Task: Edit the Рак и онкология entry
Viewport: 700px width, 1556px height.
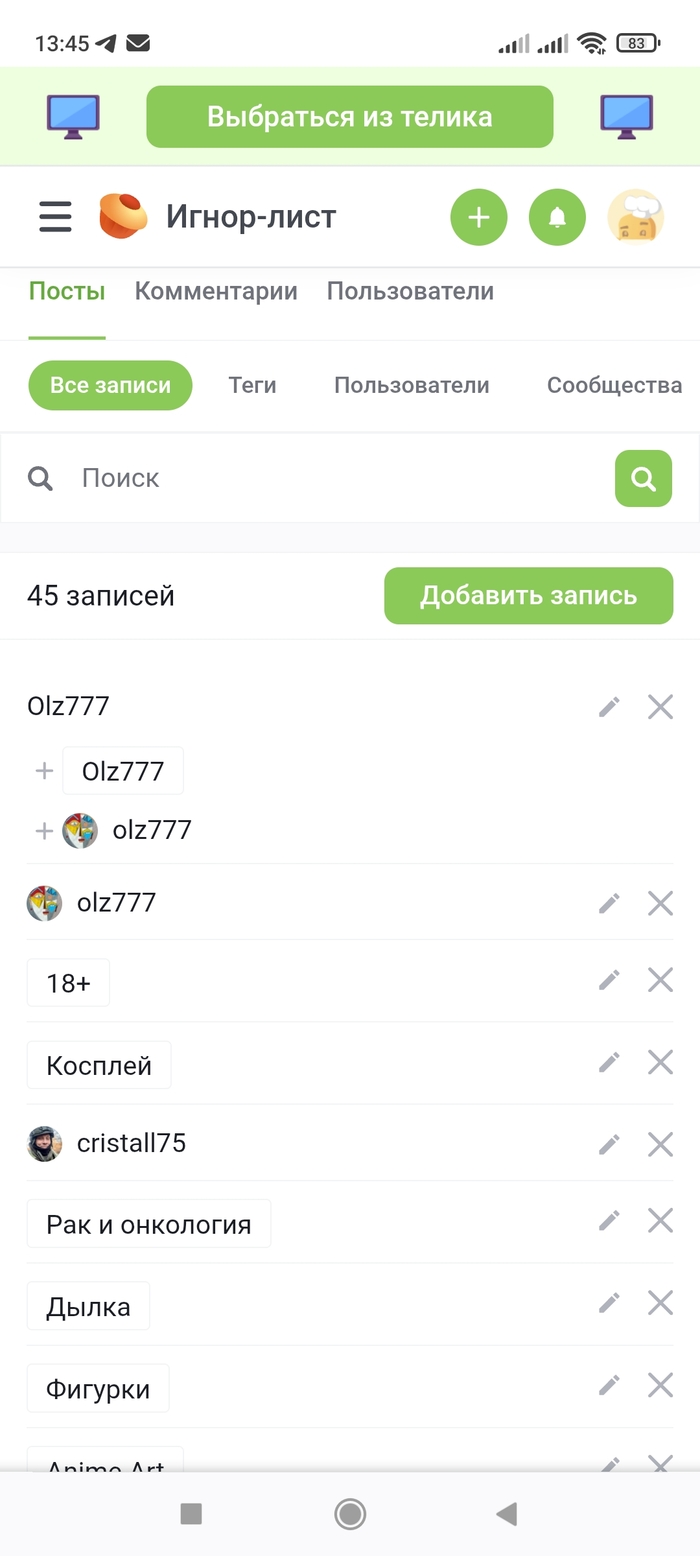Action: tap(609, 1220)
